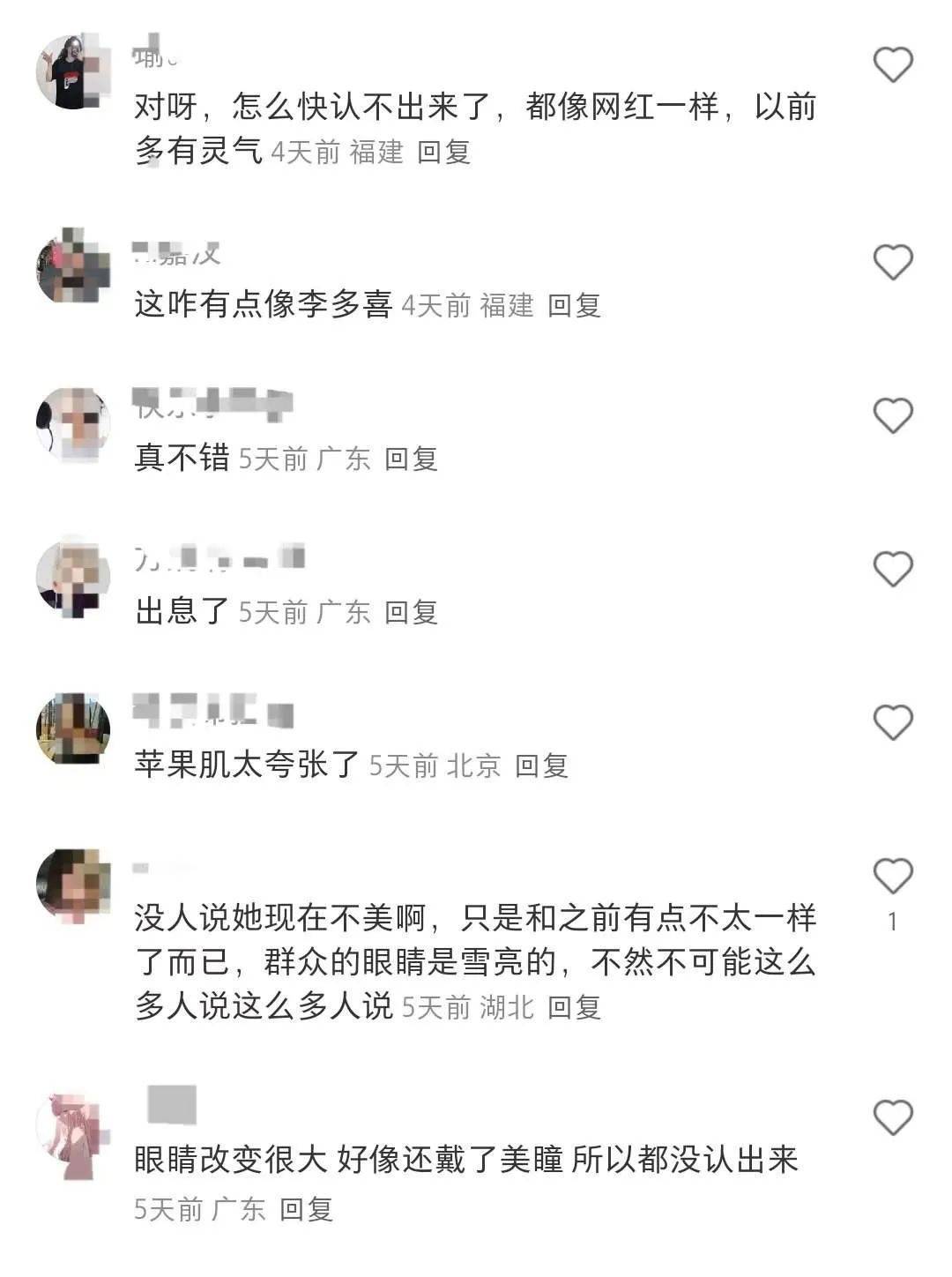Open avatar of the 苹果肌 commenter
952x1277 pixels.
click(x=72, y=729)
